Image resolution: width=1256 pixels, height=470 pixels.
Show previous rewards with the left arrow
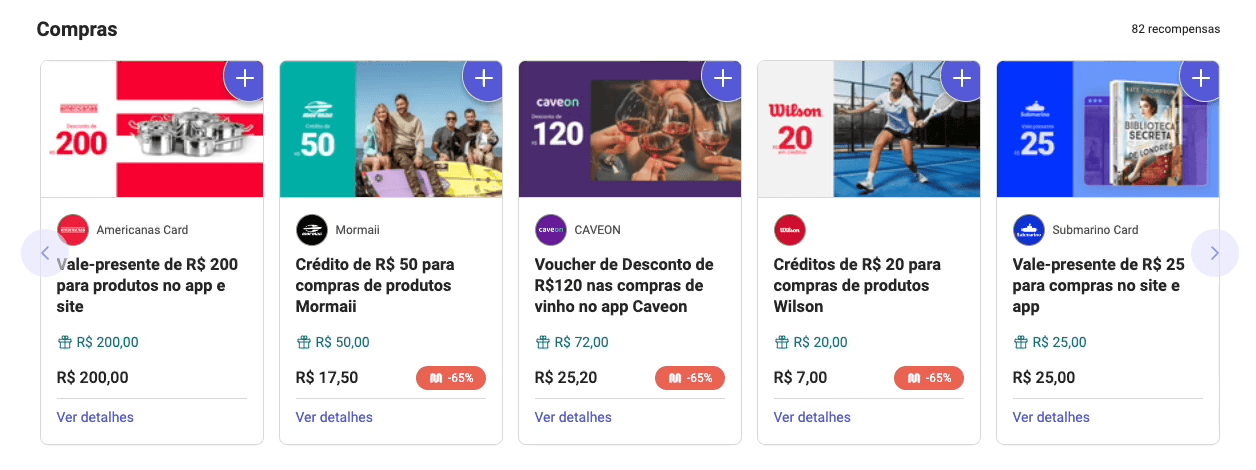click(45, 253)
